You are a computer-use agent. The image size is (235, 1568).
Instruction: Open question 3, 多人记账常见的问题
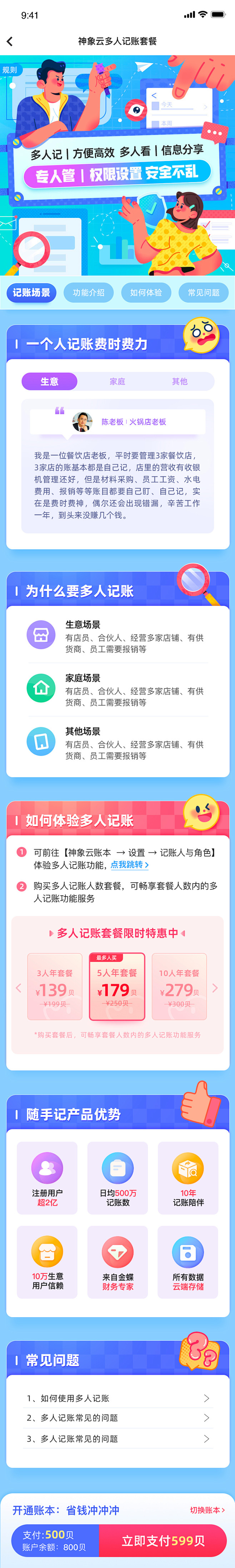click(x=118, y=1438)
